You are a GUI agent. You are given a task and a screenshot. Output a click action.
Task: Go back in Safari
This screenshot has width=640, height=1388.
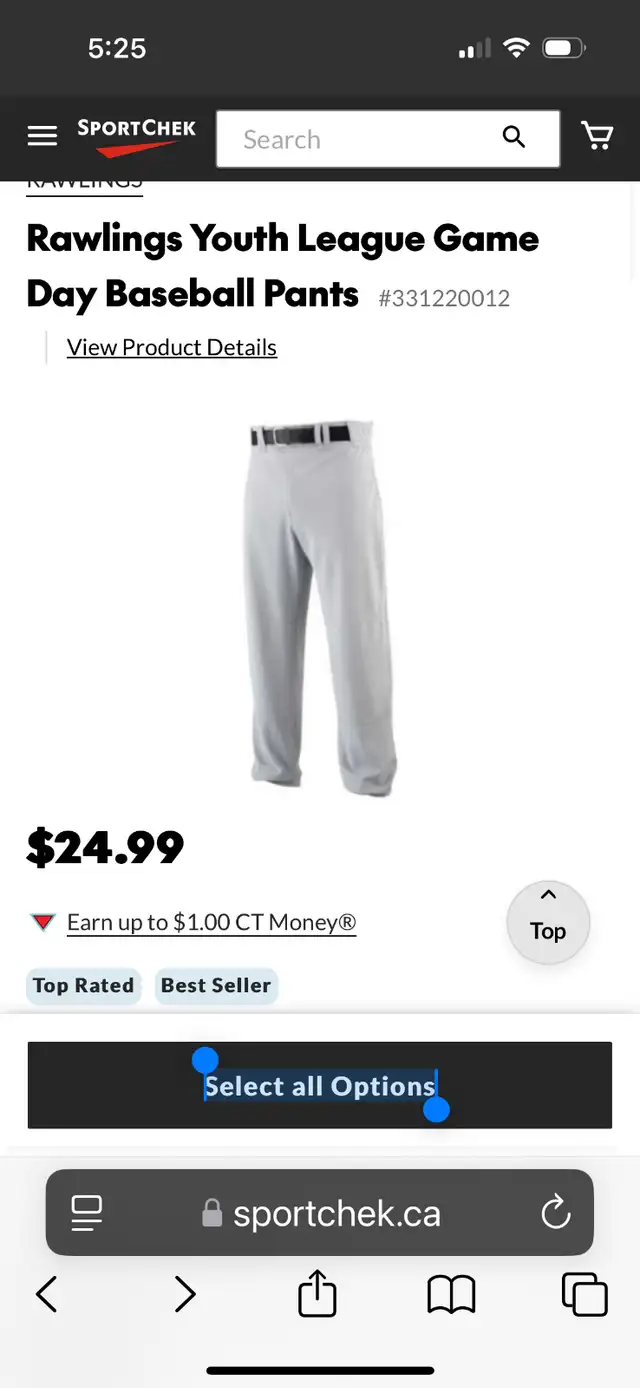pyautogui.click(x=47, y=1295)
